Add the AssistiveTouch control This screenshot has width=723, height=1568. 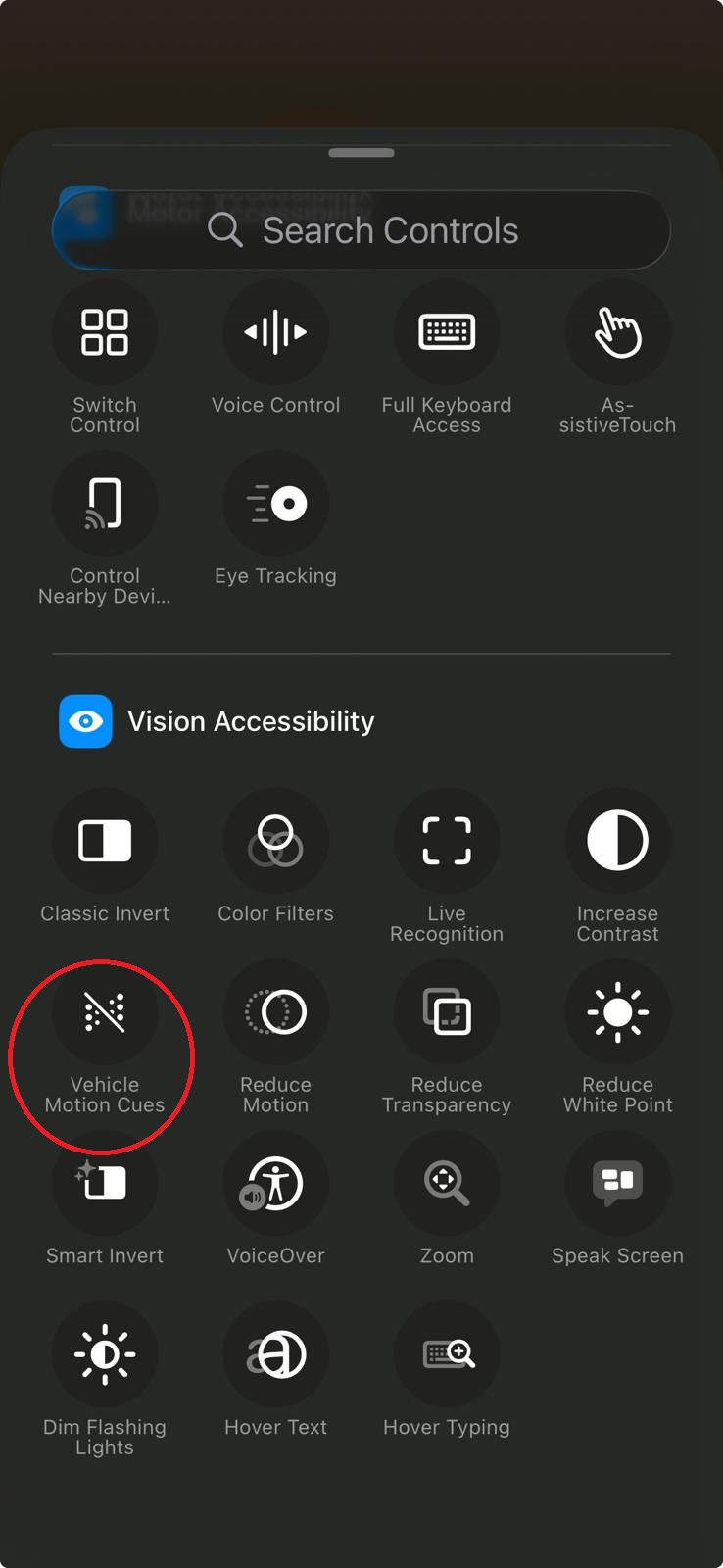617,332
